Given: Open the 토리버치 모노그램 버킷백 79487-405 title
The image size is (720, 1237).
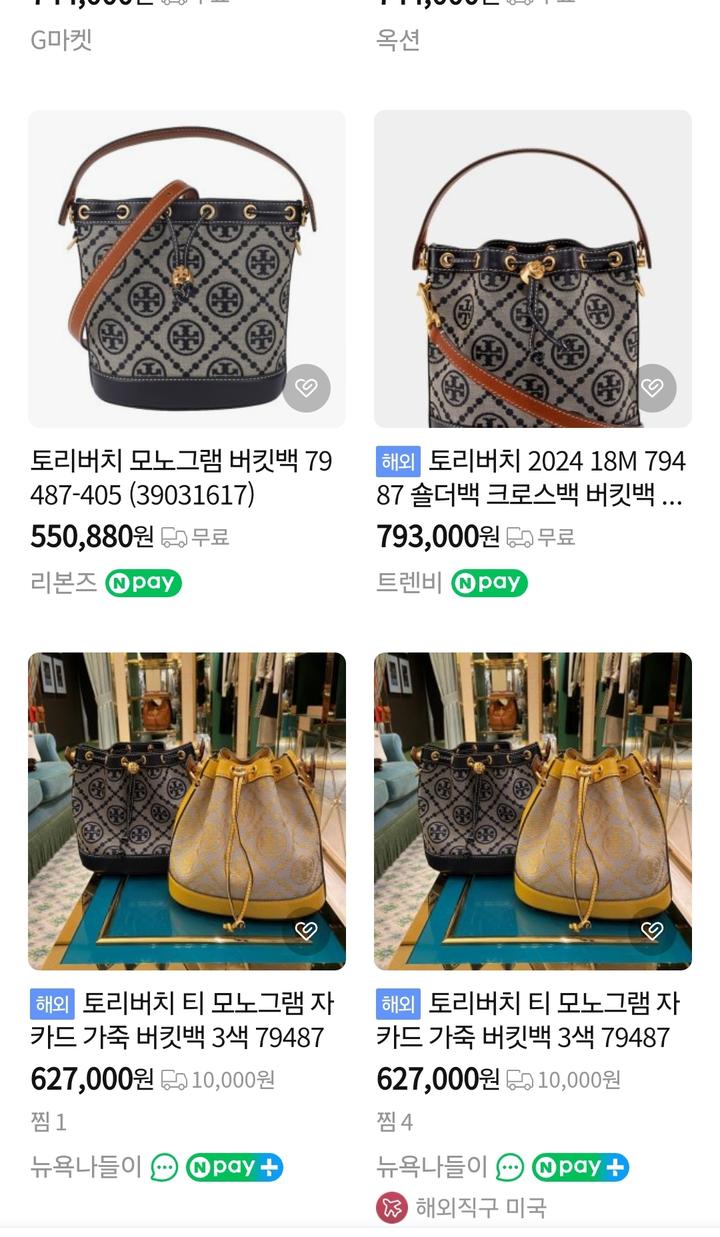Looking at the screenshot, I should click(181, 478).
